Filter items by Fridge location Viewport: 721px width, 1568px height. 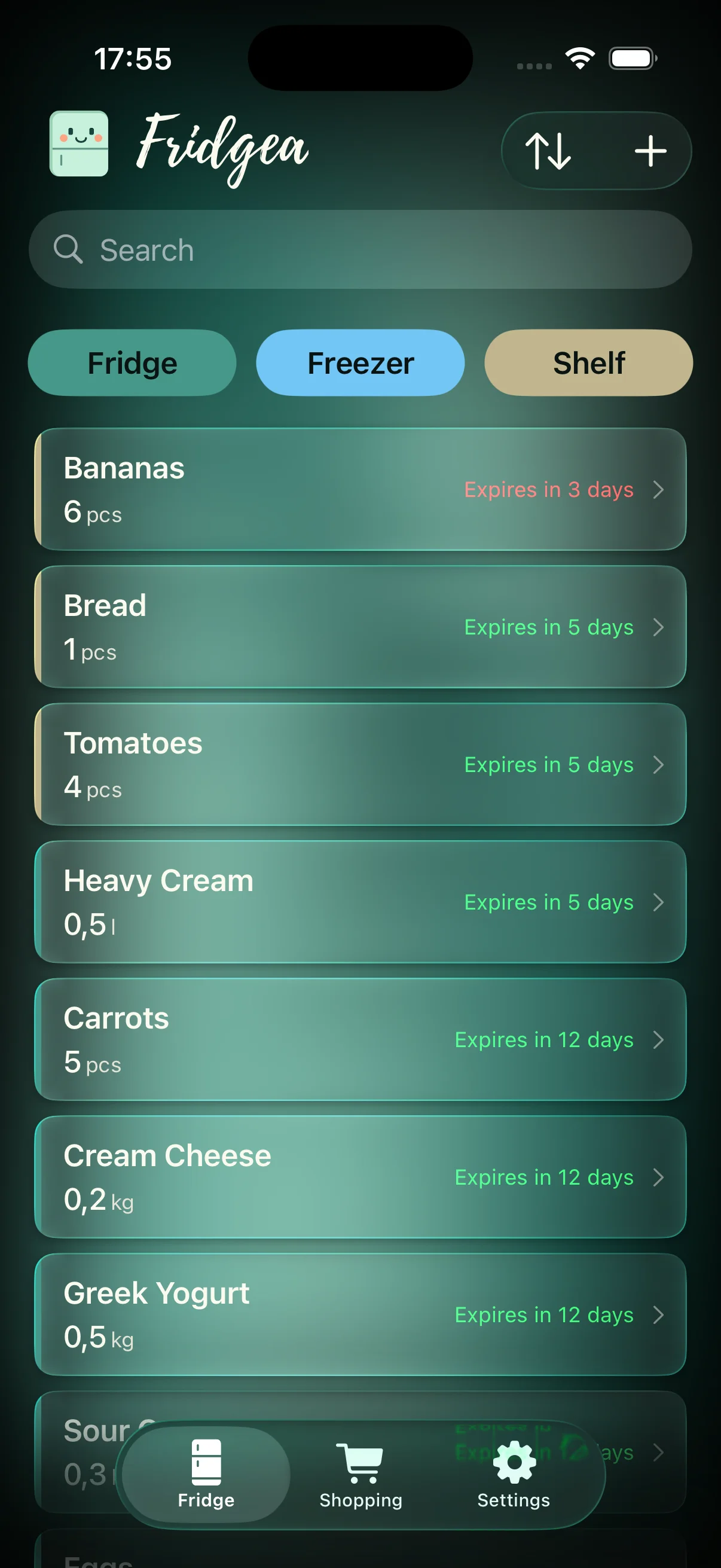point(132,363)
